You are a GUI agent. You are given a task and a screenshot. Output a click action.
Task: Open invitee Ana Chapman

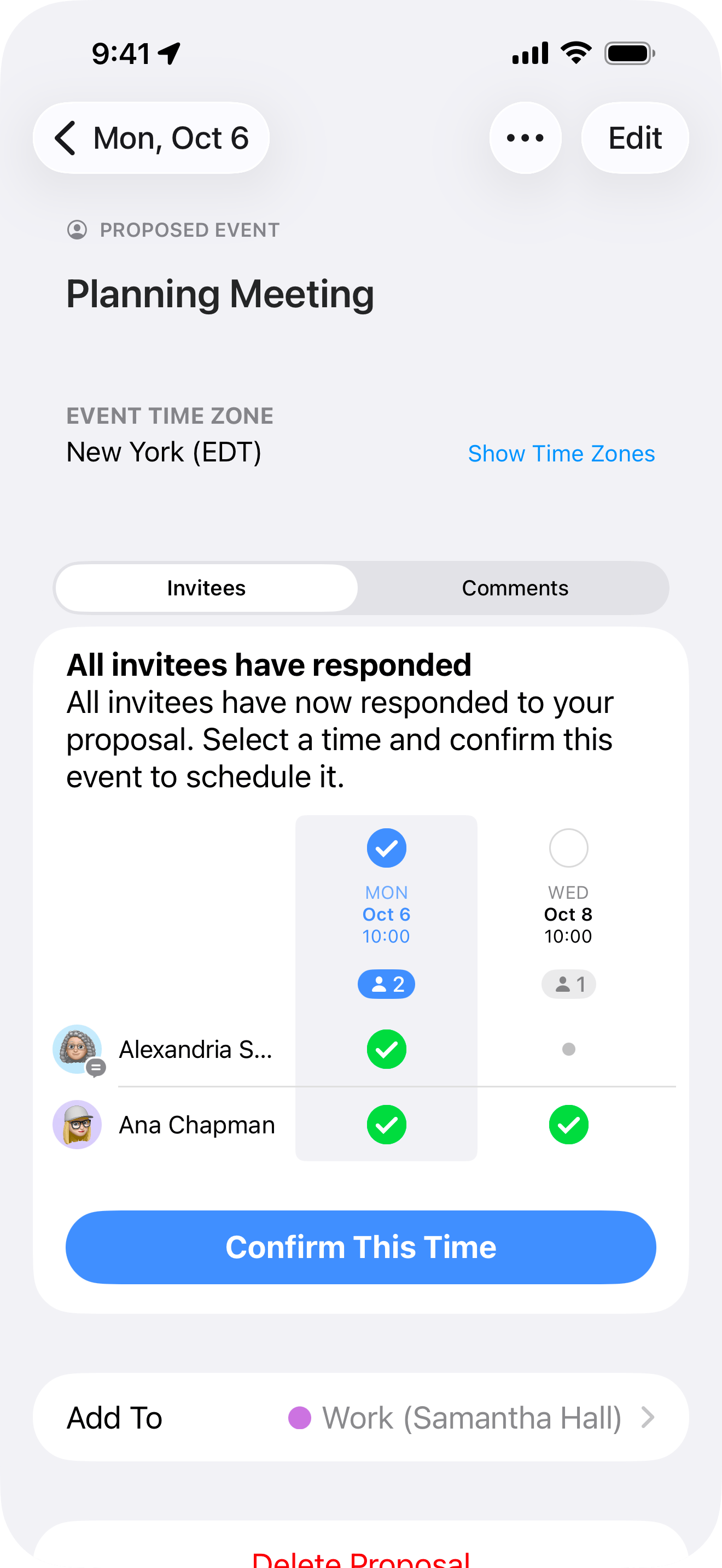pyautogui.click(x=165, y=1125)
